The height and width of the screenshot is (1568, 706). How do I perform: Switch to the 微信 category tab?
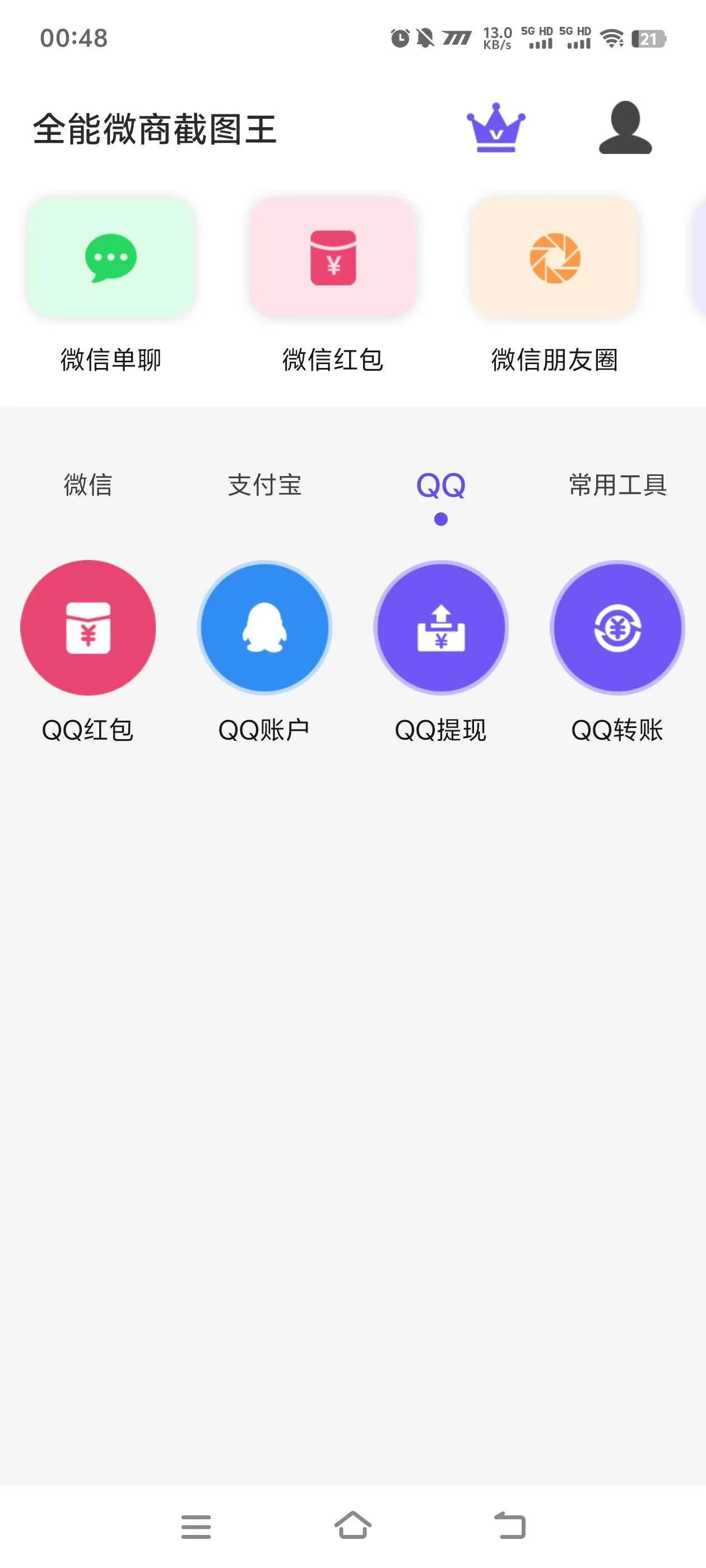click(88, 485)
